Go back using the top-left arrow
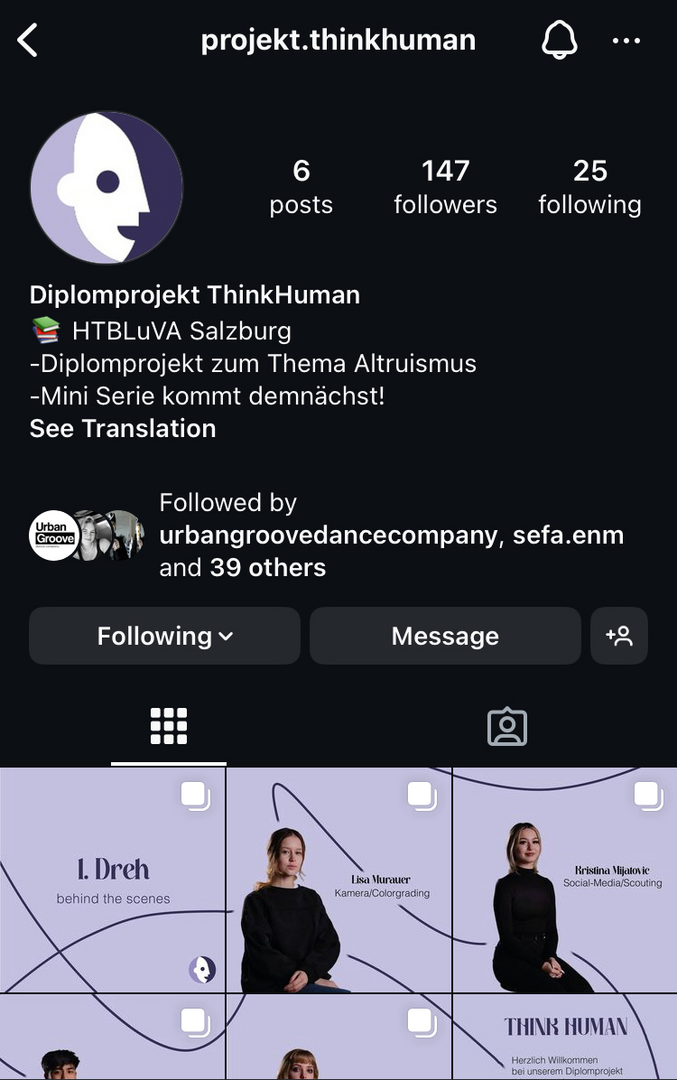 28,41
